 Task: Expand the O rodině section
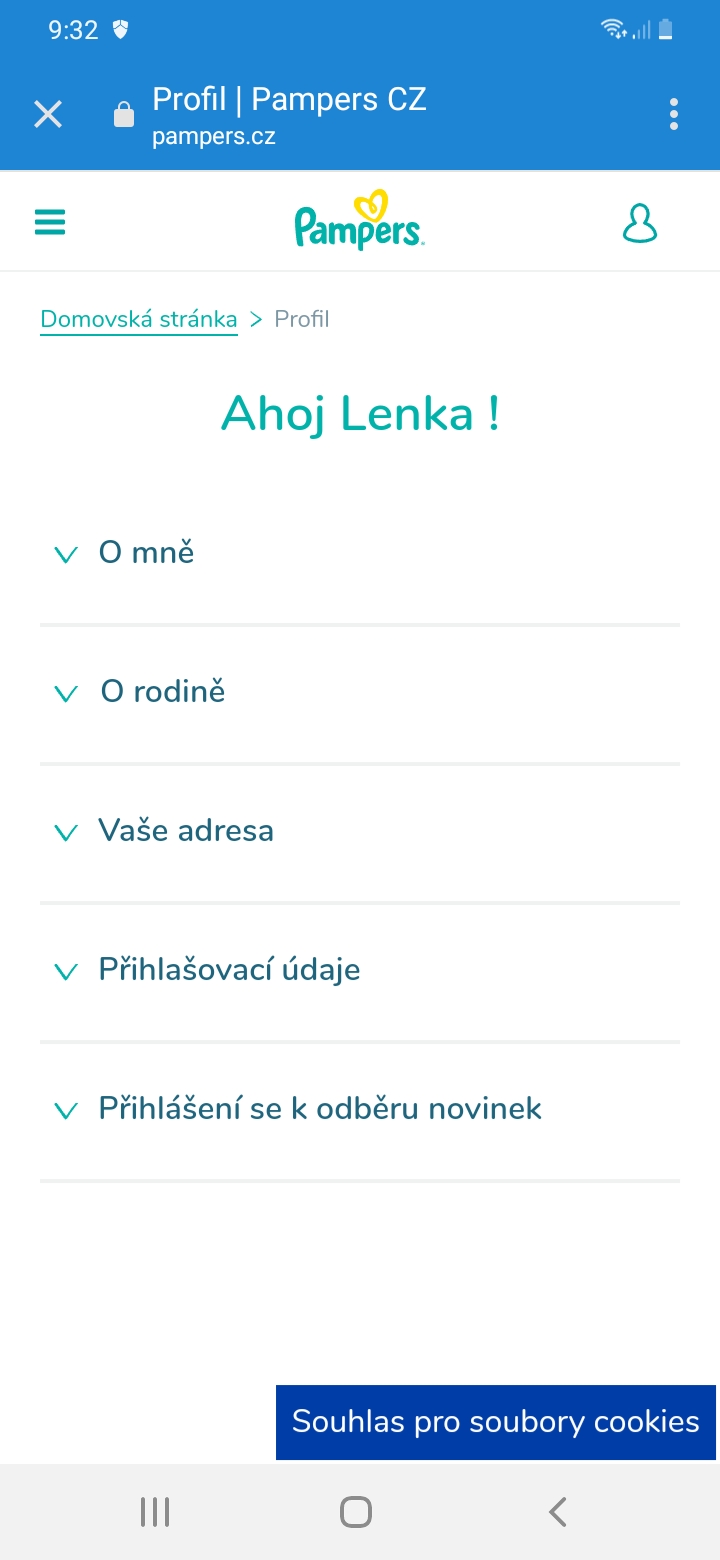point(162,692)
